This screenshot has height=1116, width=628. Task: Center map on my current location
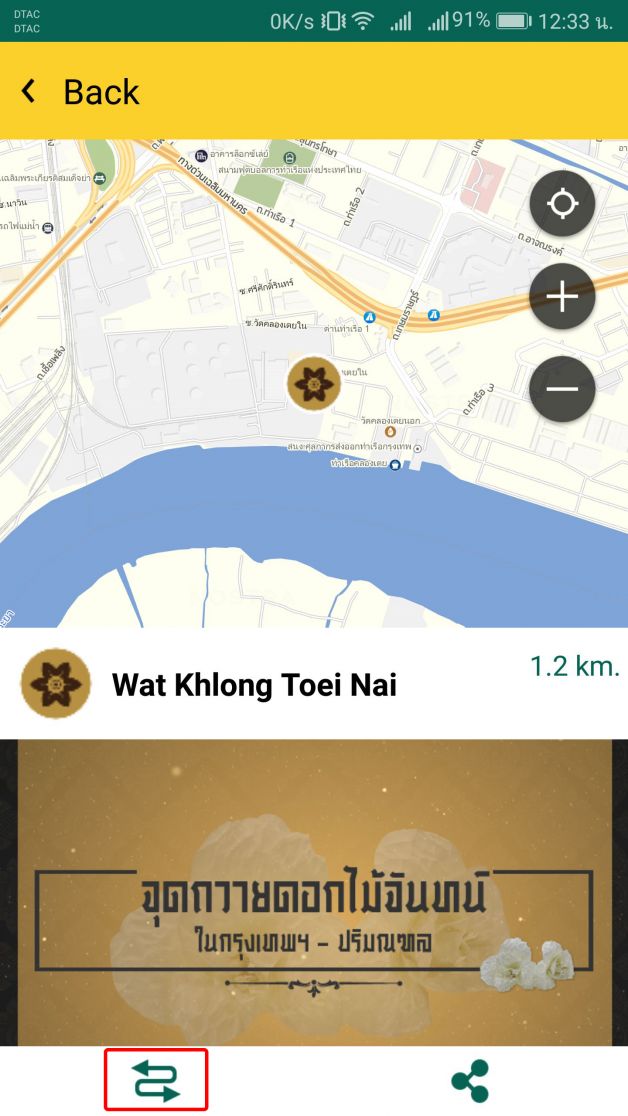[562, 204]
